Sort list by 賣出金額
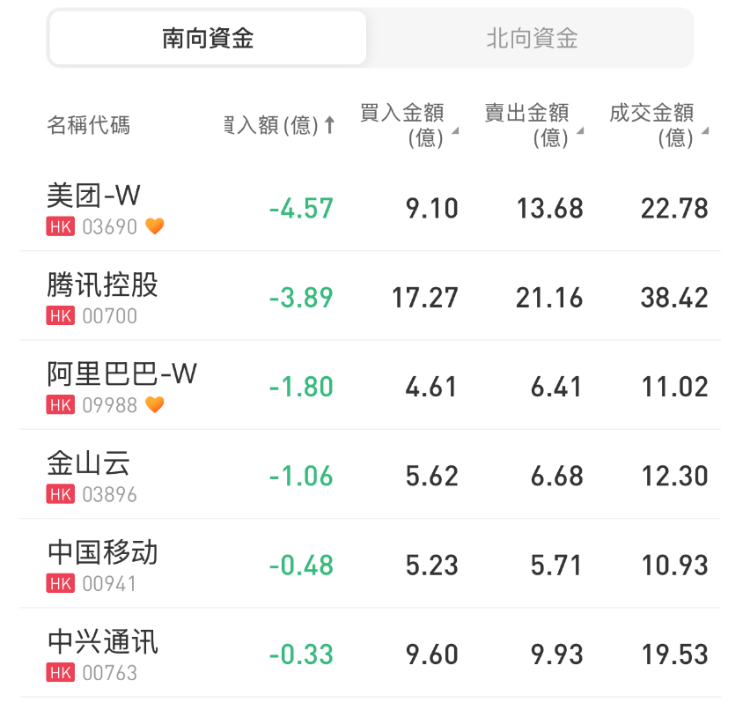This screenshot has width=750, height=710. click(532, 126)
